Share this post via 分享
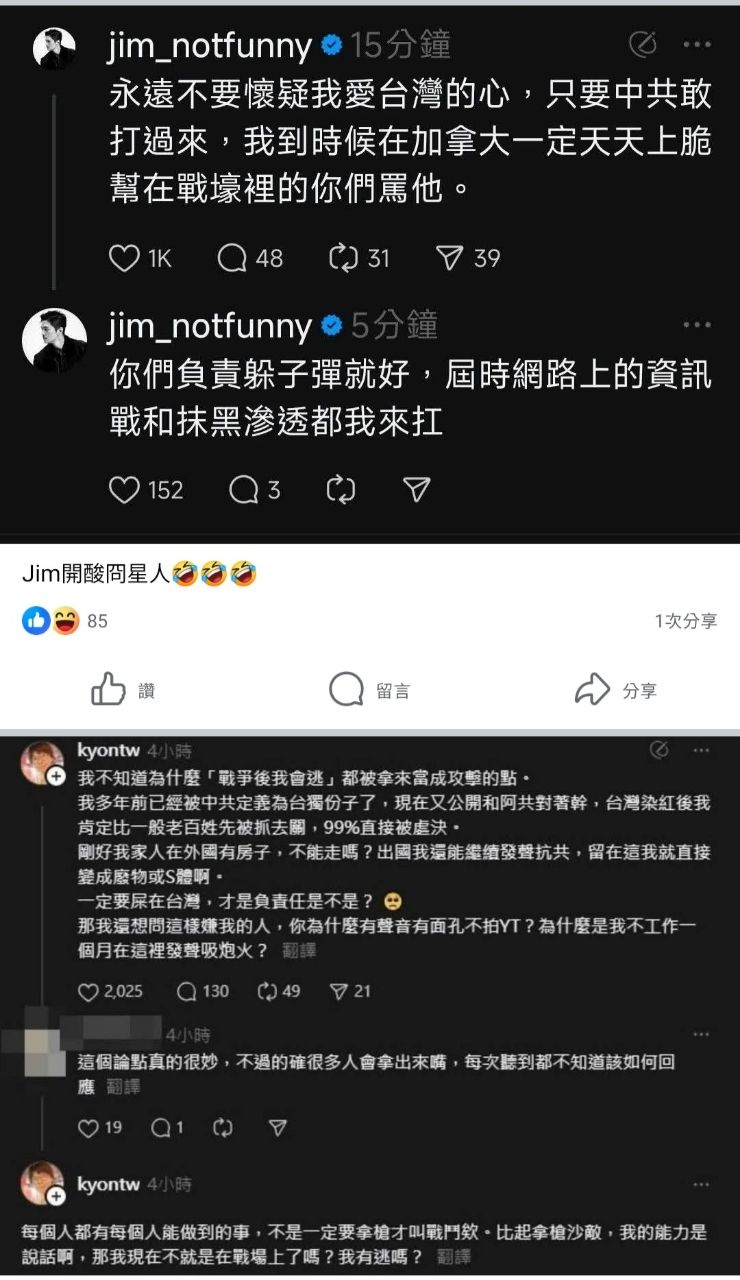740x1280 pixels. [x=616, y=690]
